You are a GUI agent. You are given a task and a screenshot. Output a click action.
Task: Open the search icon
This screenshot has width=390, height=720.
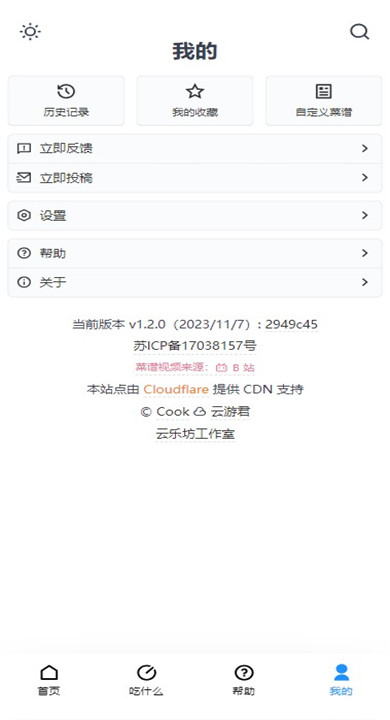tap(359, 32)
